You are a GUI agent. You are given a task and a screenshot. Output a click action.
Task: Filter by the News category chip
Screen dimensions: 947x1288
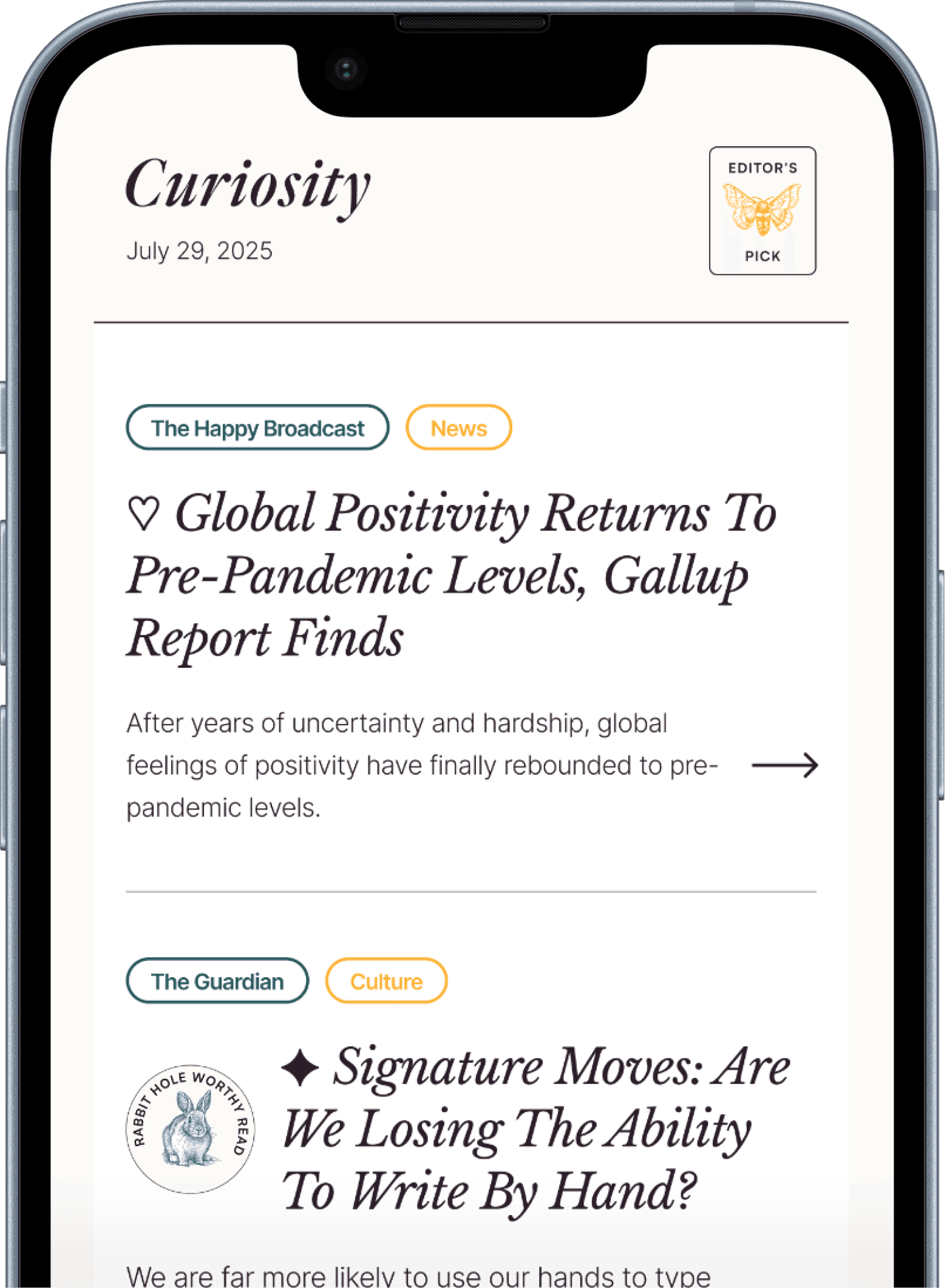(x=458, y=428)
